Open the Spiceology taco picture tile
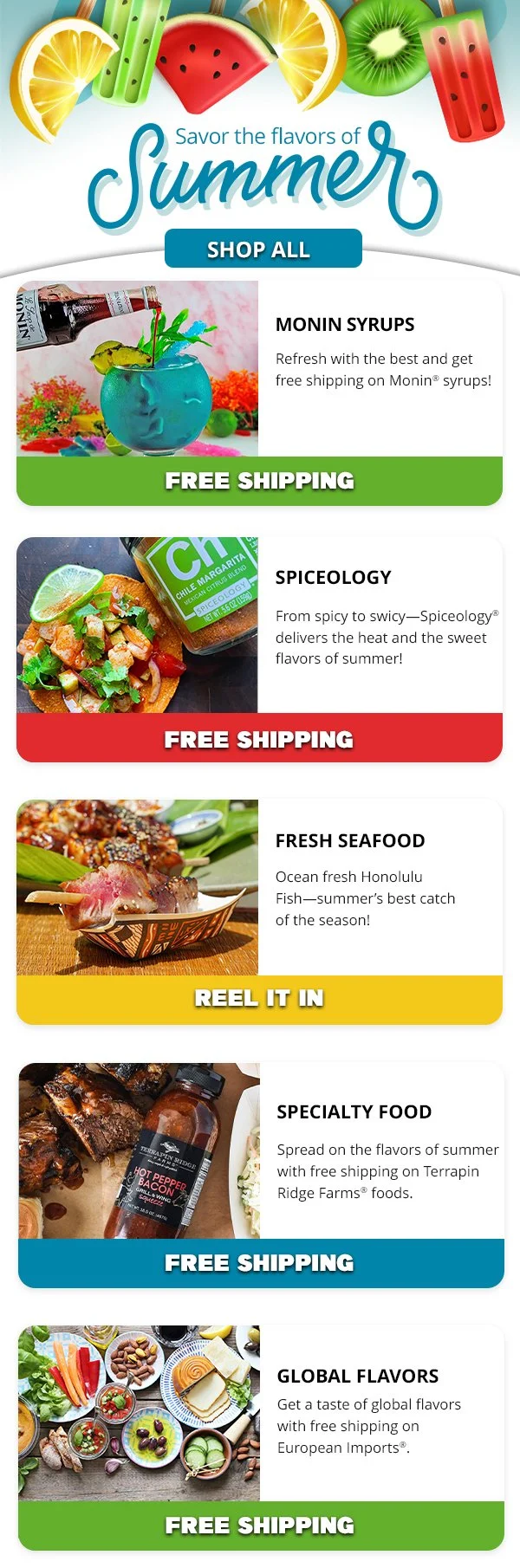The height and width of the screenshot is (1568, 520). point(137,625)
